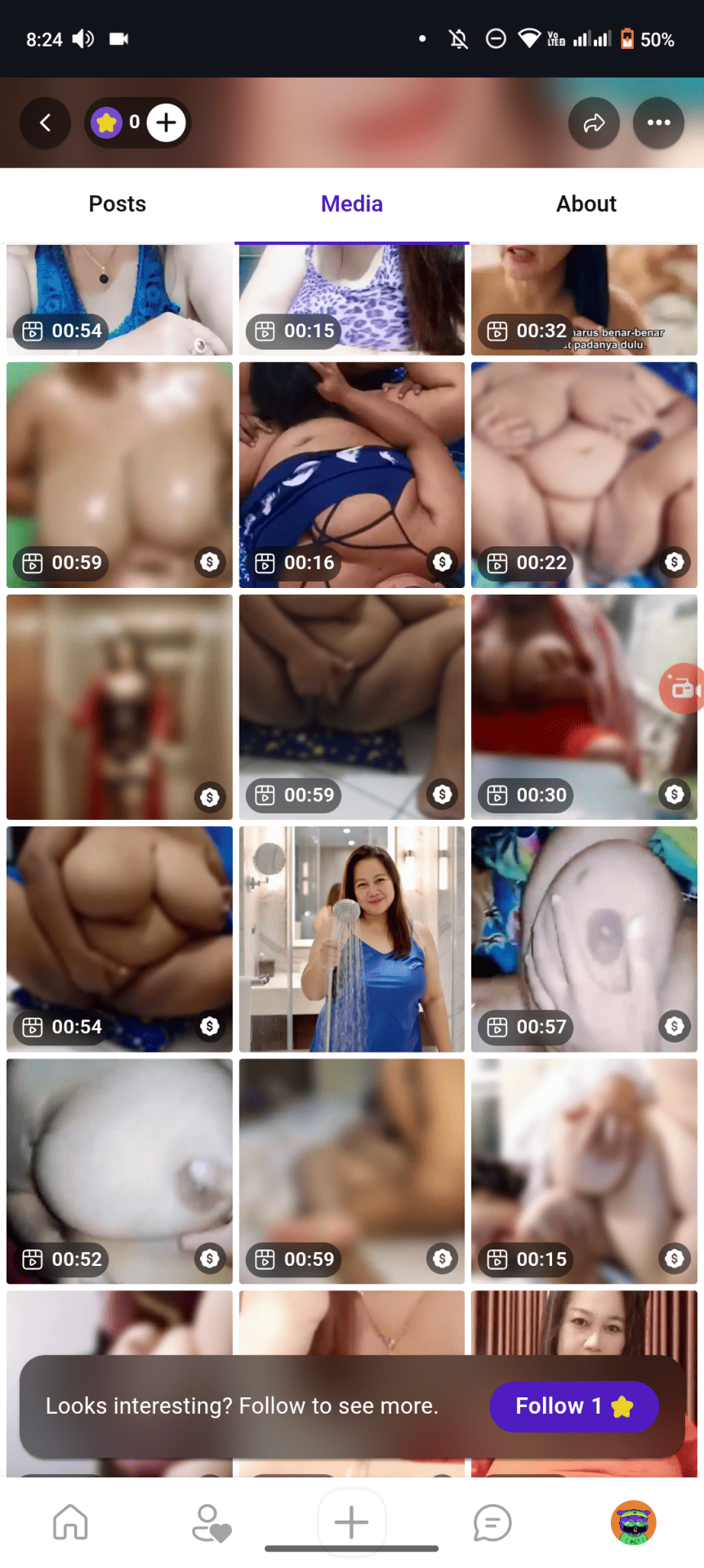Image resolution: width=704 pixels, height=1568 pixels.
Task: Switch to the Posts tab
Action: 117,204
